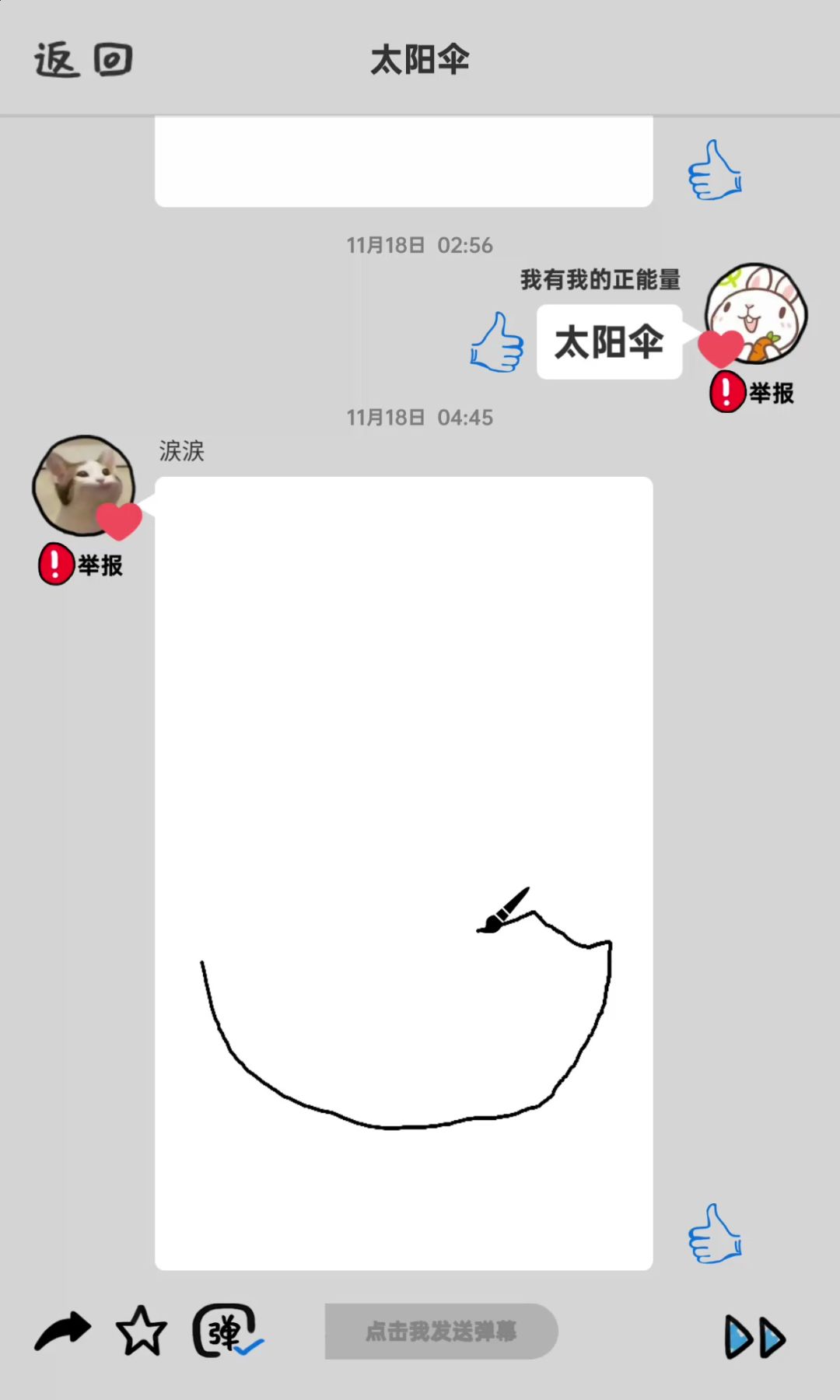Like the 太阳伞 message bubble

[497, 343]
